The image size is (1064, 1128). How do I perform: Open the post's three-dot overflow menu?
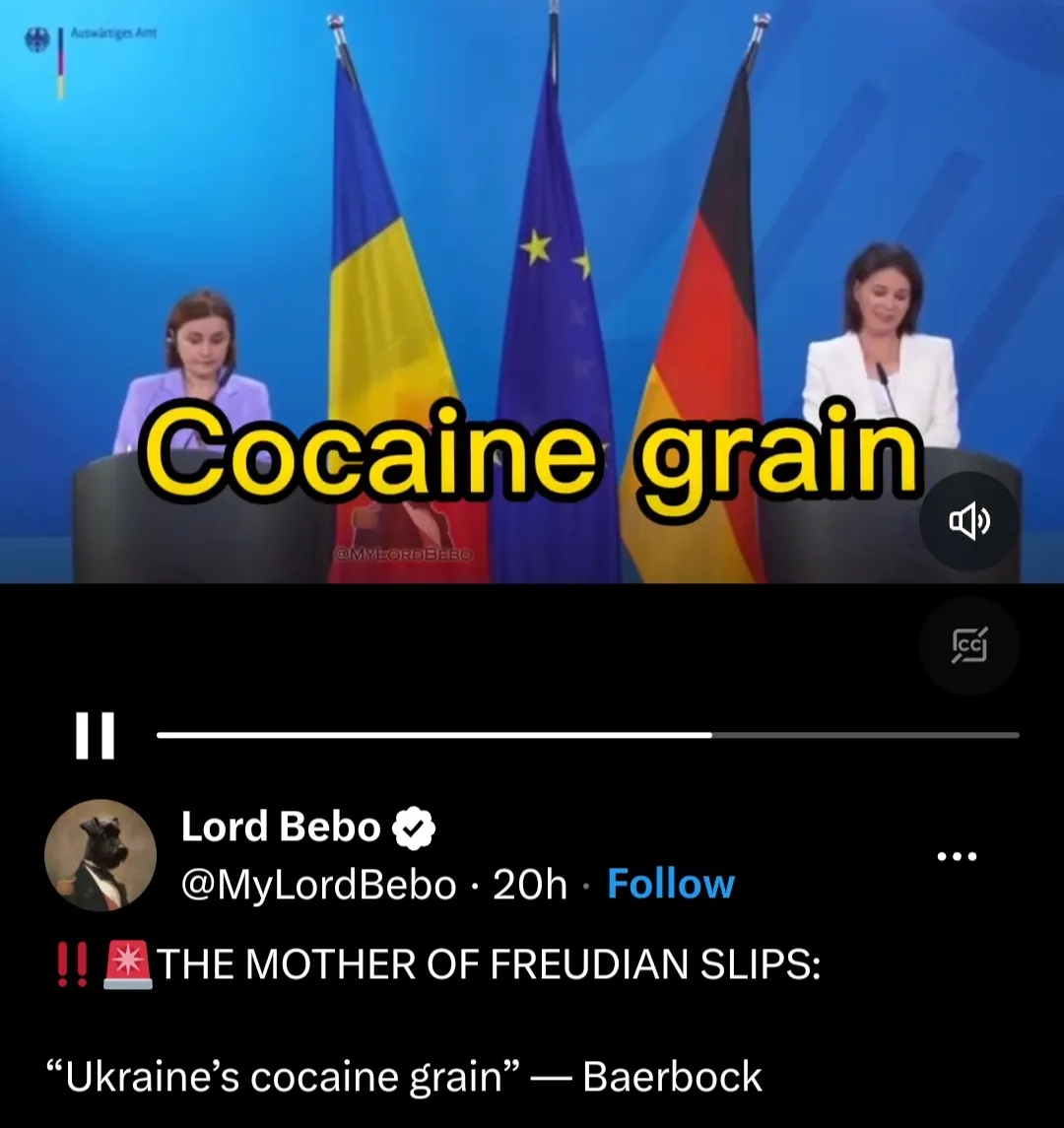pos(957,856)
